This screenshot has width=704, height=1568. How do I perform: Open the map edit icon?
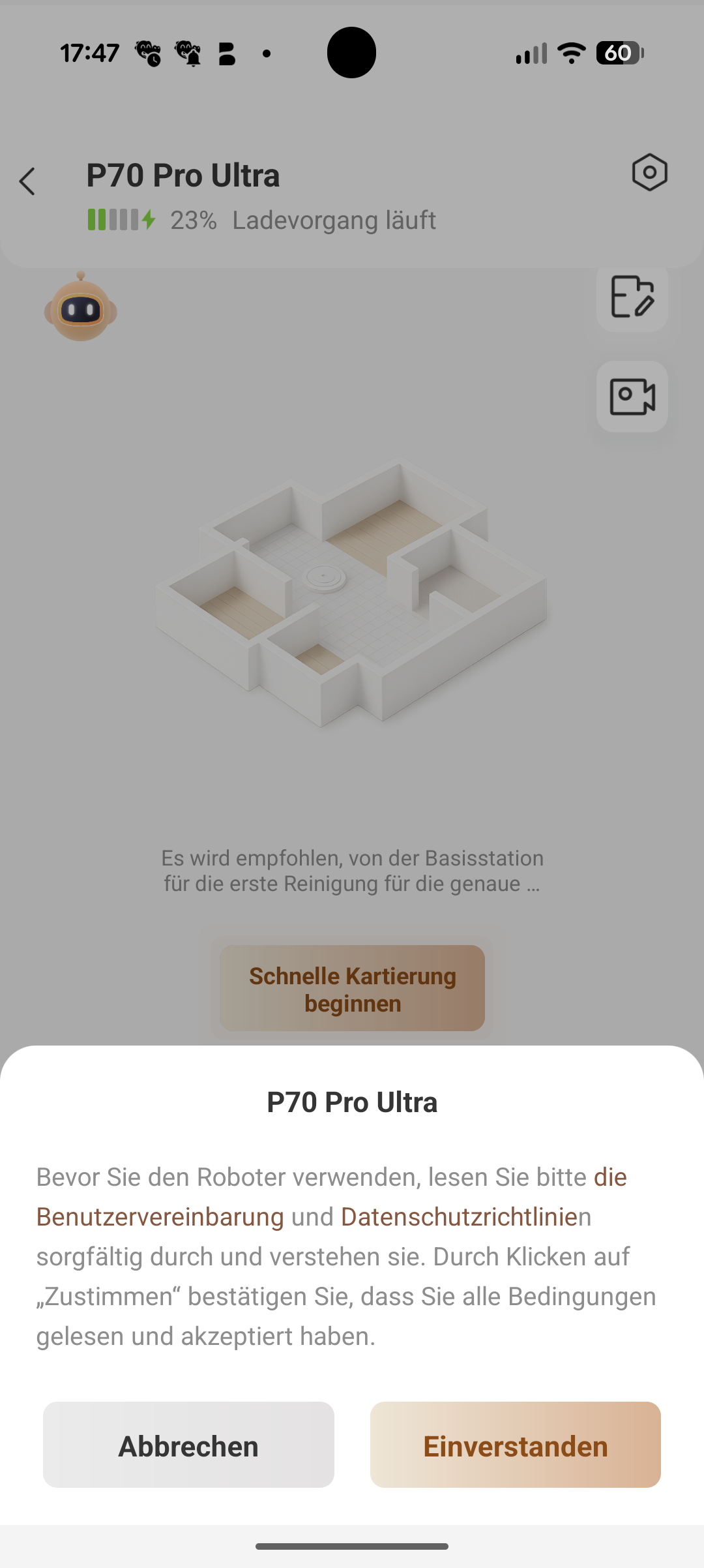(x=632, y=297)
